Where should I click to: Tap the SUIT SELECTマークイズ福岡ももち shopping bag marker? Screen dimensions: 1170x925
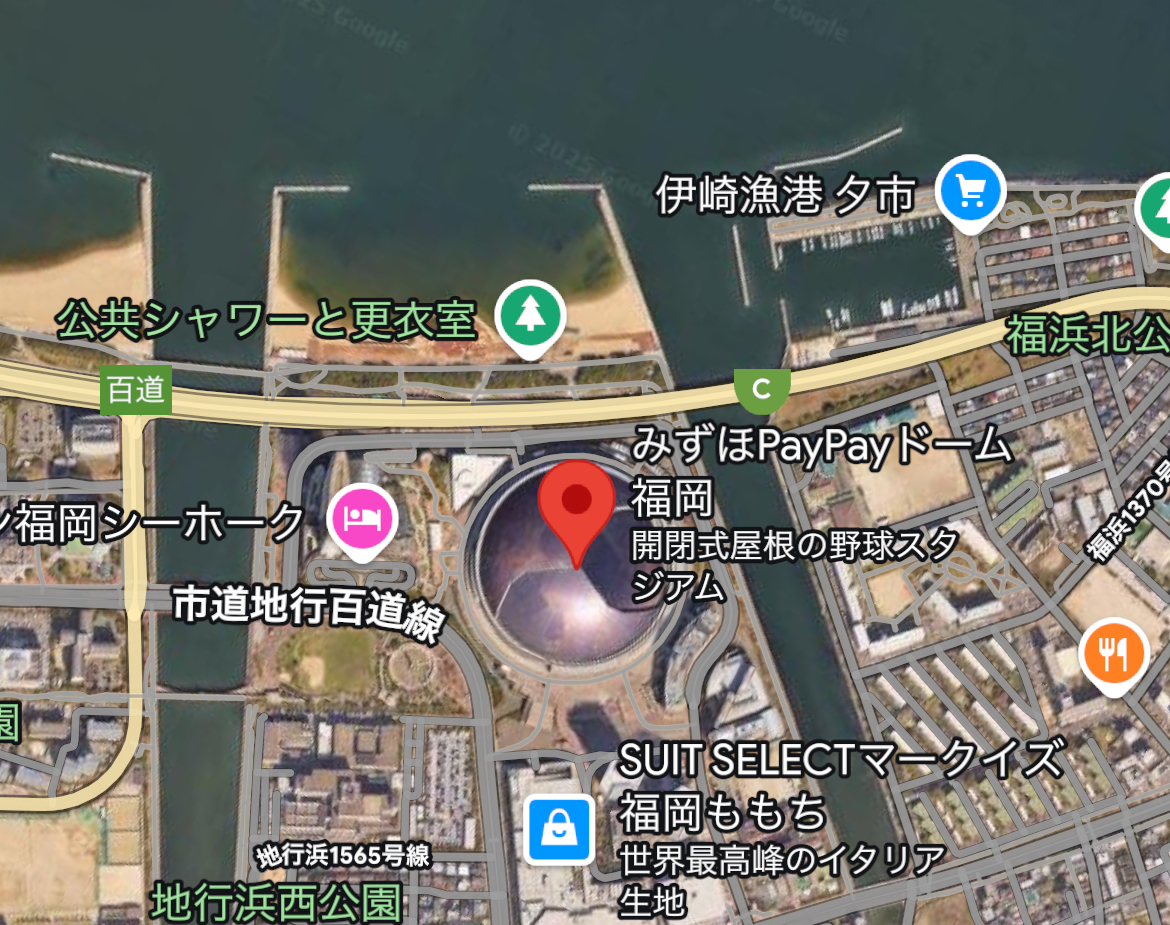[560, 827]
